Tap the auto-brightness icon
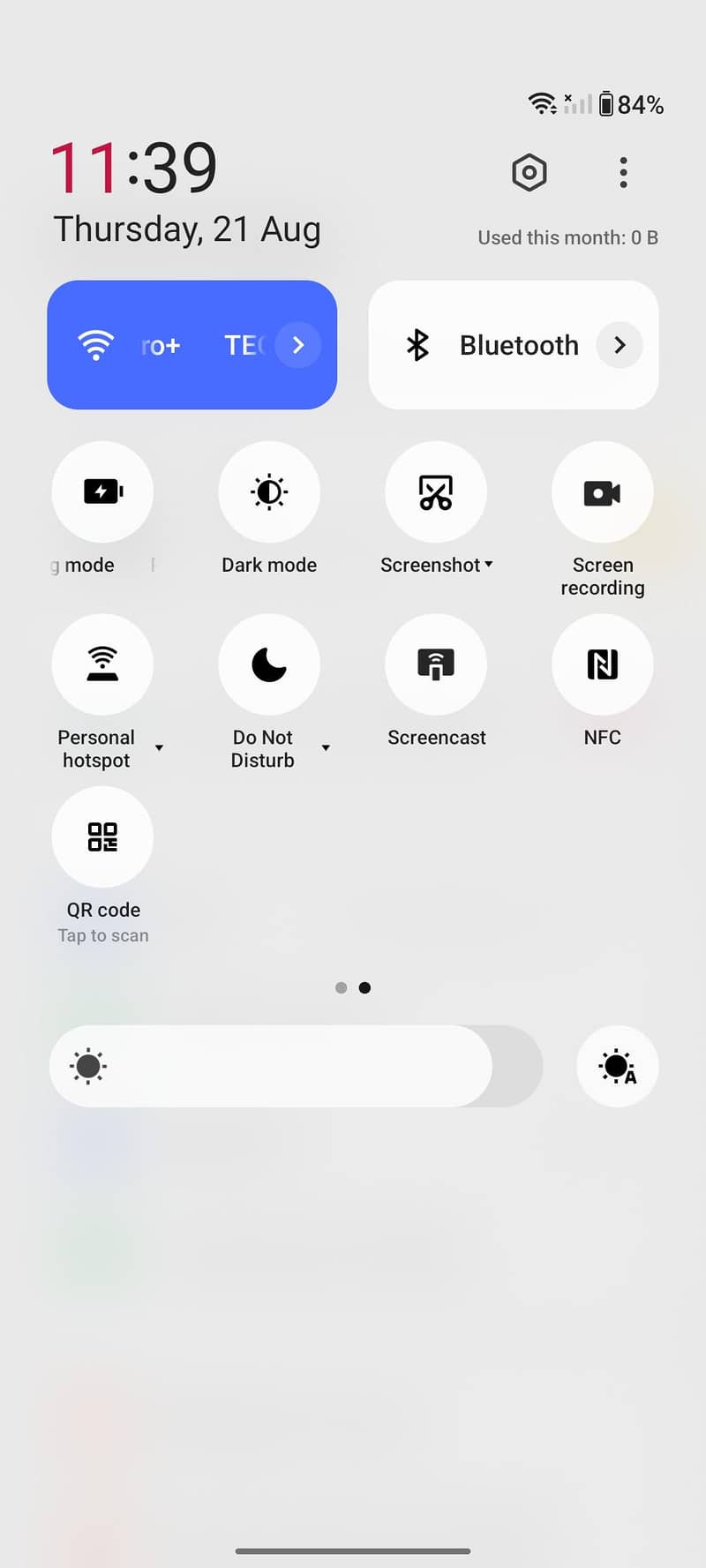Image resolution: width=706 pixels, height=1568 pixels. coord(617,1067)
